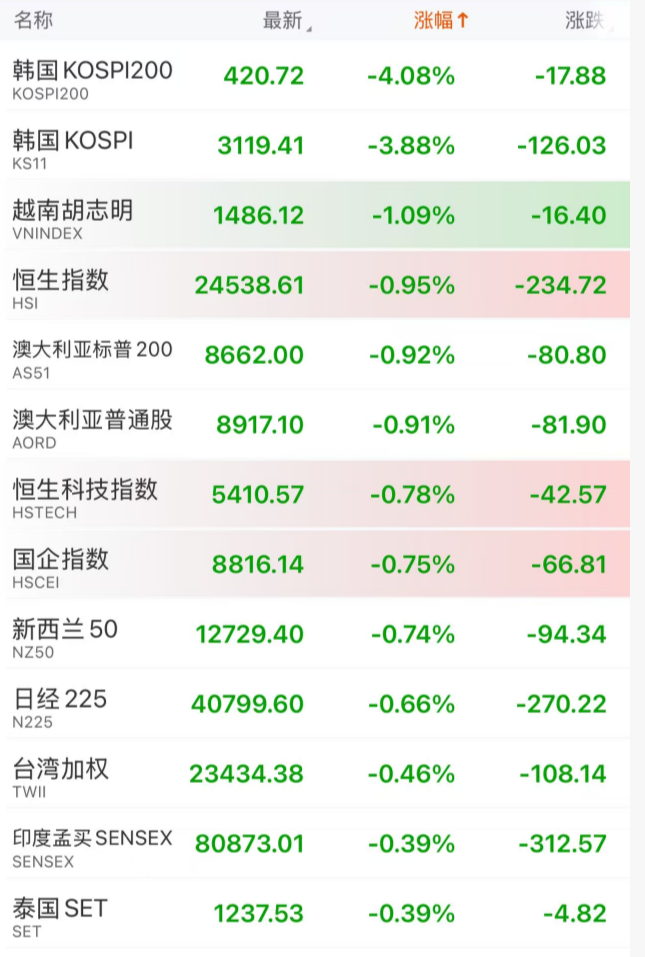Select 印度孟买 SENSEX row
This screenshot has height=957, width=645.
[x=92, y=845]
